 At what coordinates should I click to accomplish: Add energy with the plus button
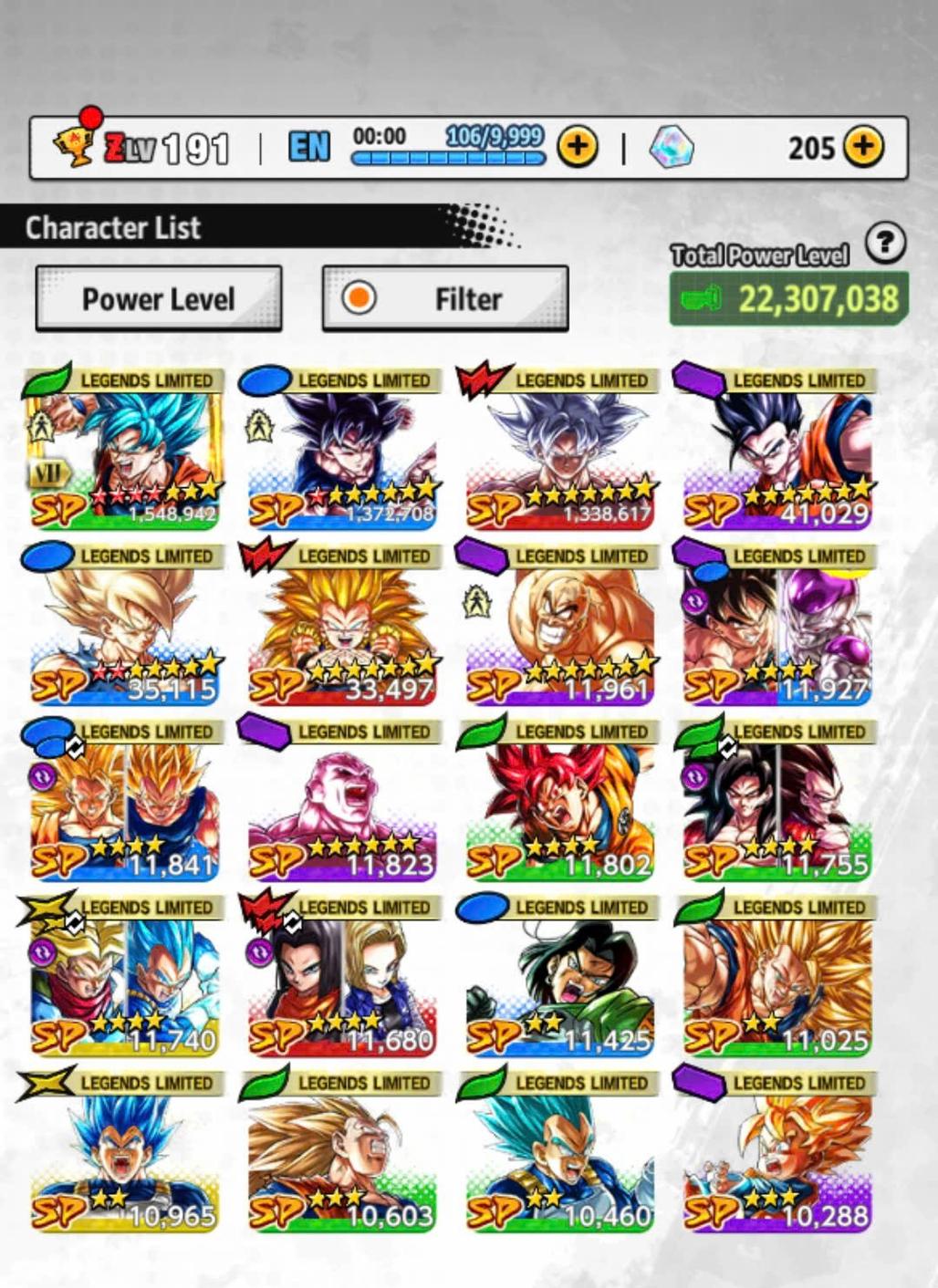[578, 146]
